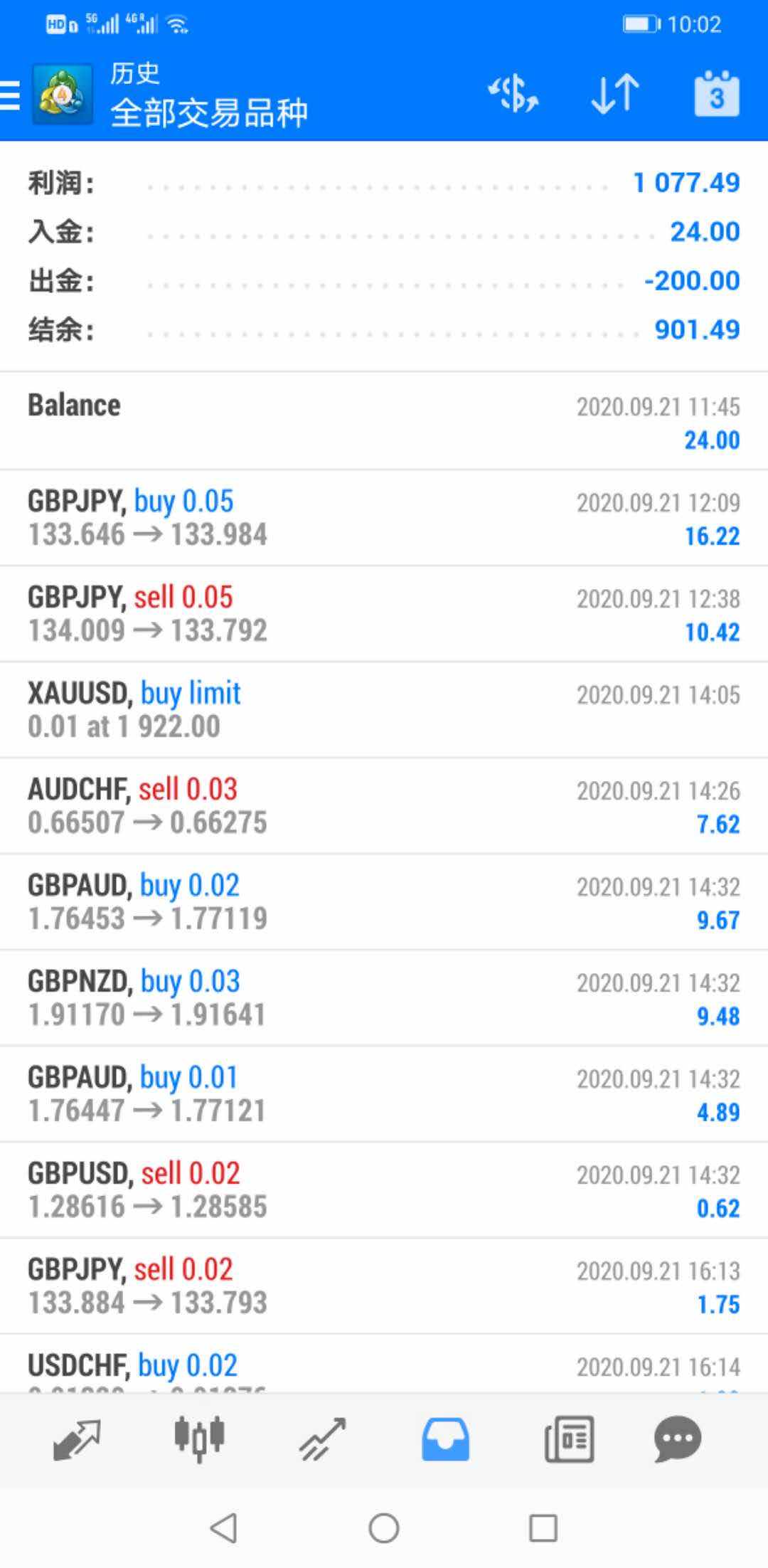Expand the XAUUSD buy limit order
The height and width of the screenshot is (1568, 768).
384,710
